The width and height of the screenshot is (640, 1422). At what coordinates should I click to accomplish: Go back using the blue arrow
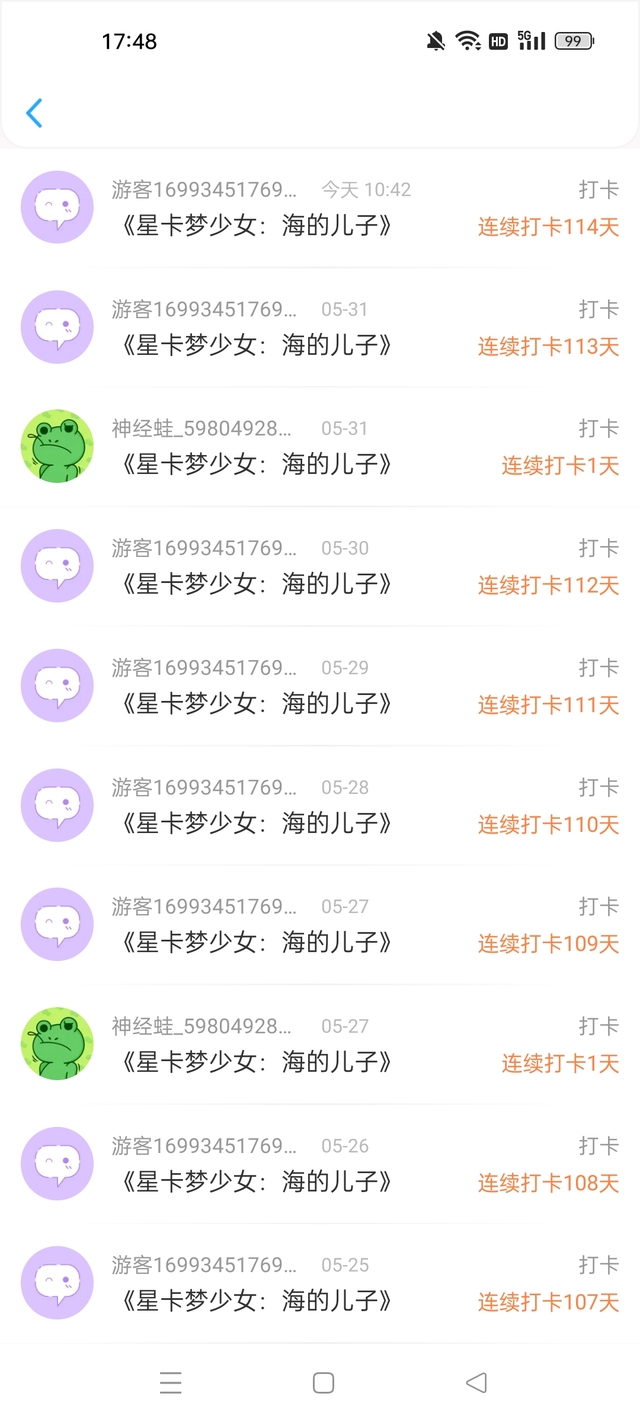tap(34, 113)
